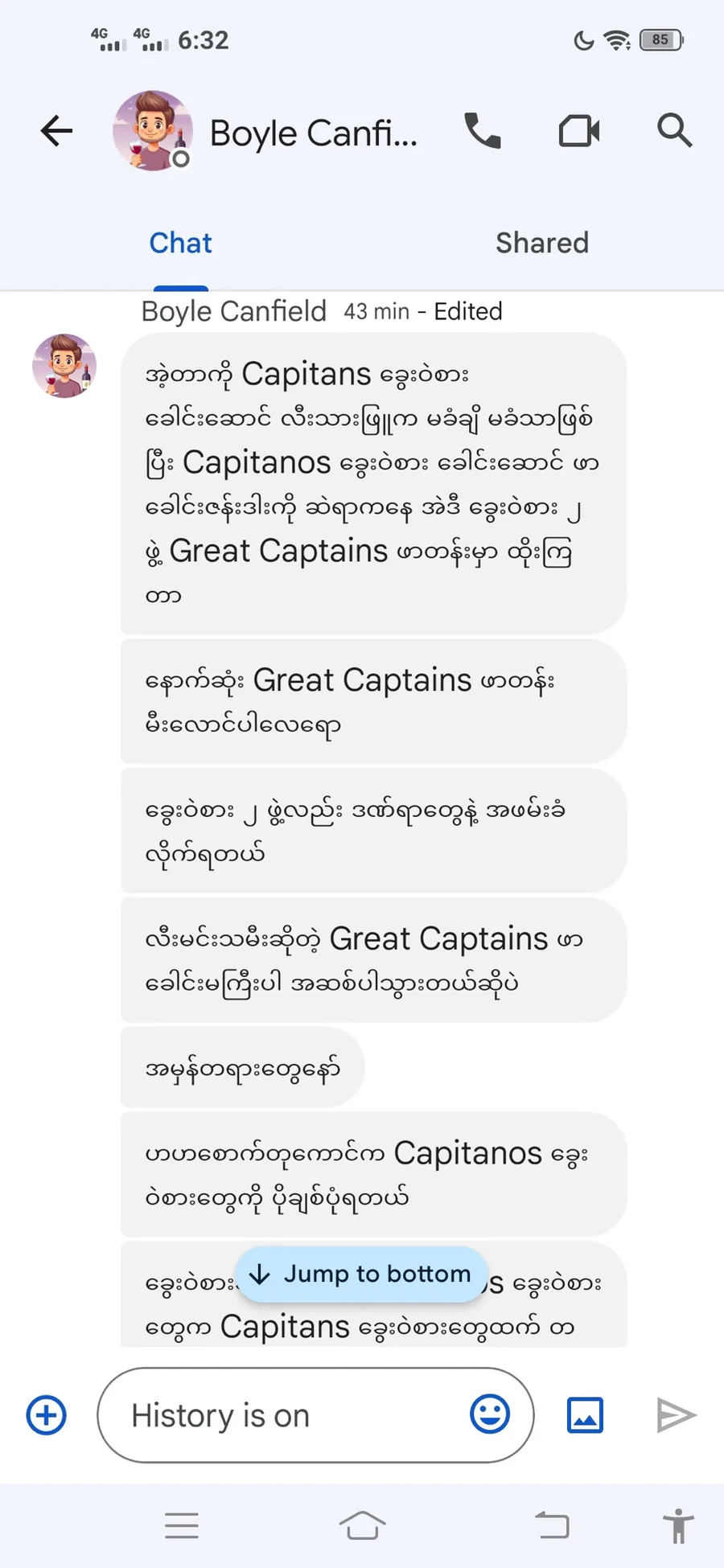
Task: Go to the home screen
Action: pyautogui.click(x=362, y=1525)
